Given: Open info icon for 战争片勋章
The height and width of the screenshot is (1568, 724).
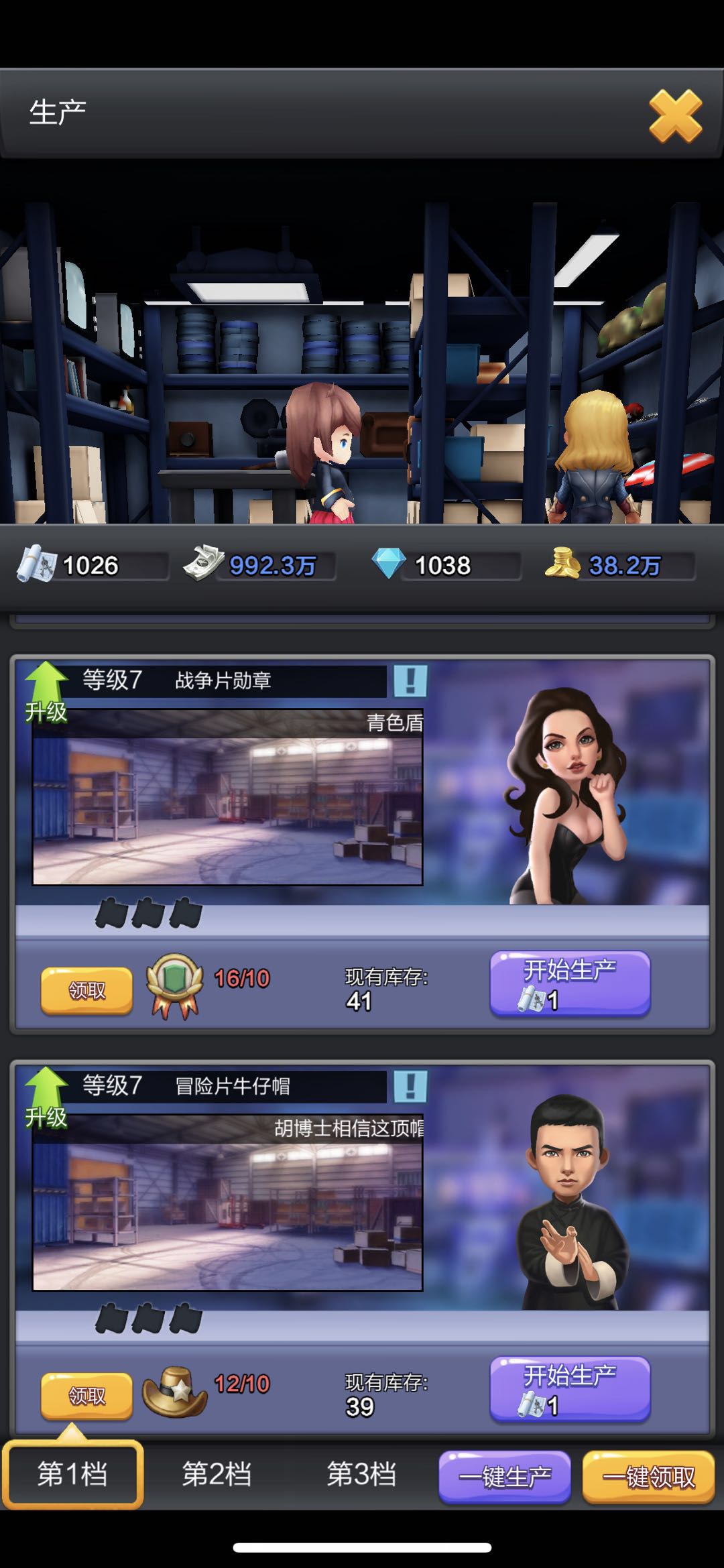Looking at the screenshot, I should [410, 680].
